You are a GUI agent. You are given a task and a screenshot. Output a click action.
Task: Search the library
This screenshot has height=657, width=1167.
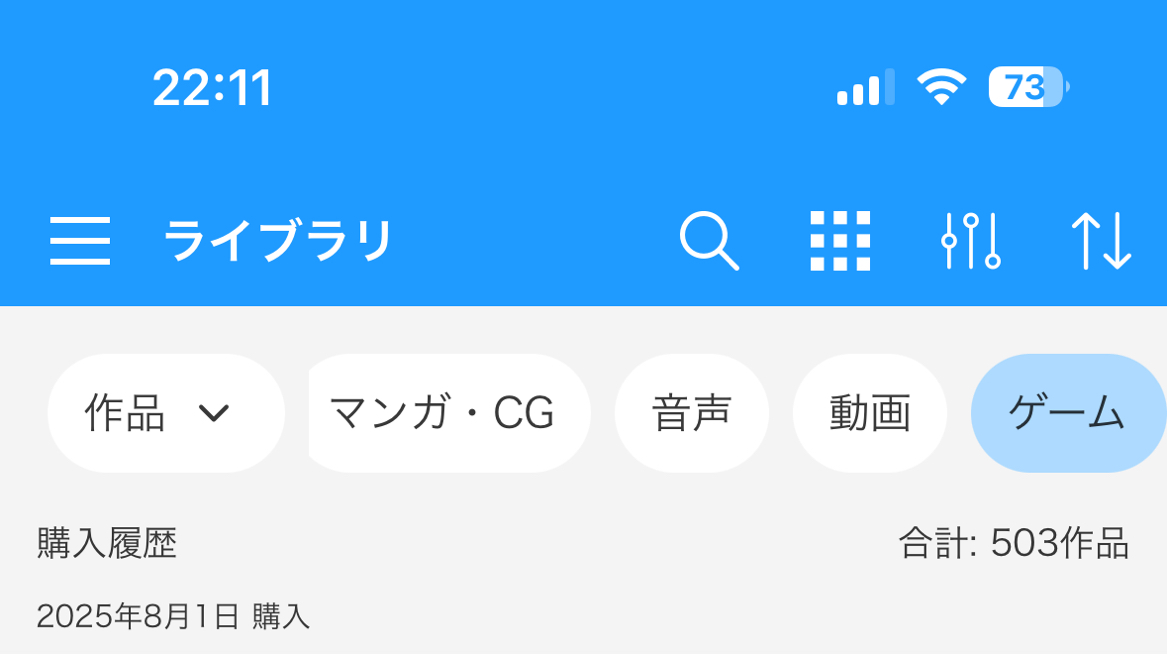tap(709, 241)
